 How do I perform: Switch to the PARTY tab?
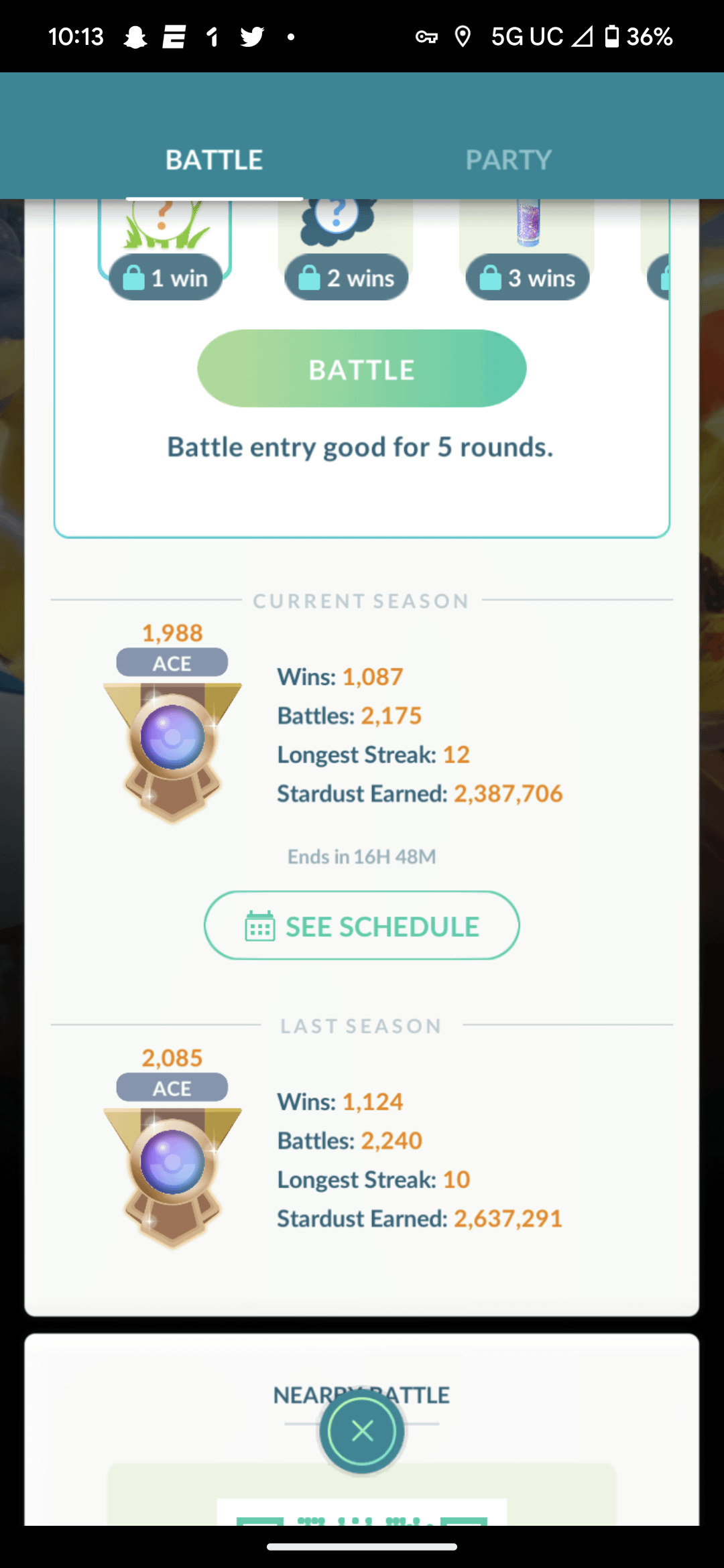pos(509,159)
